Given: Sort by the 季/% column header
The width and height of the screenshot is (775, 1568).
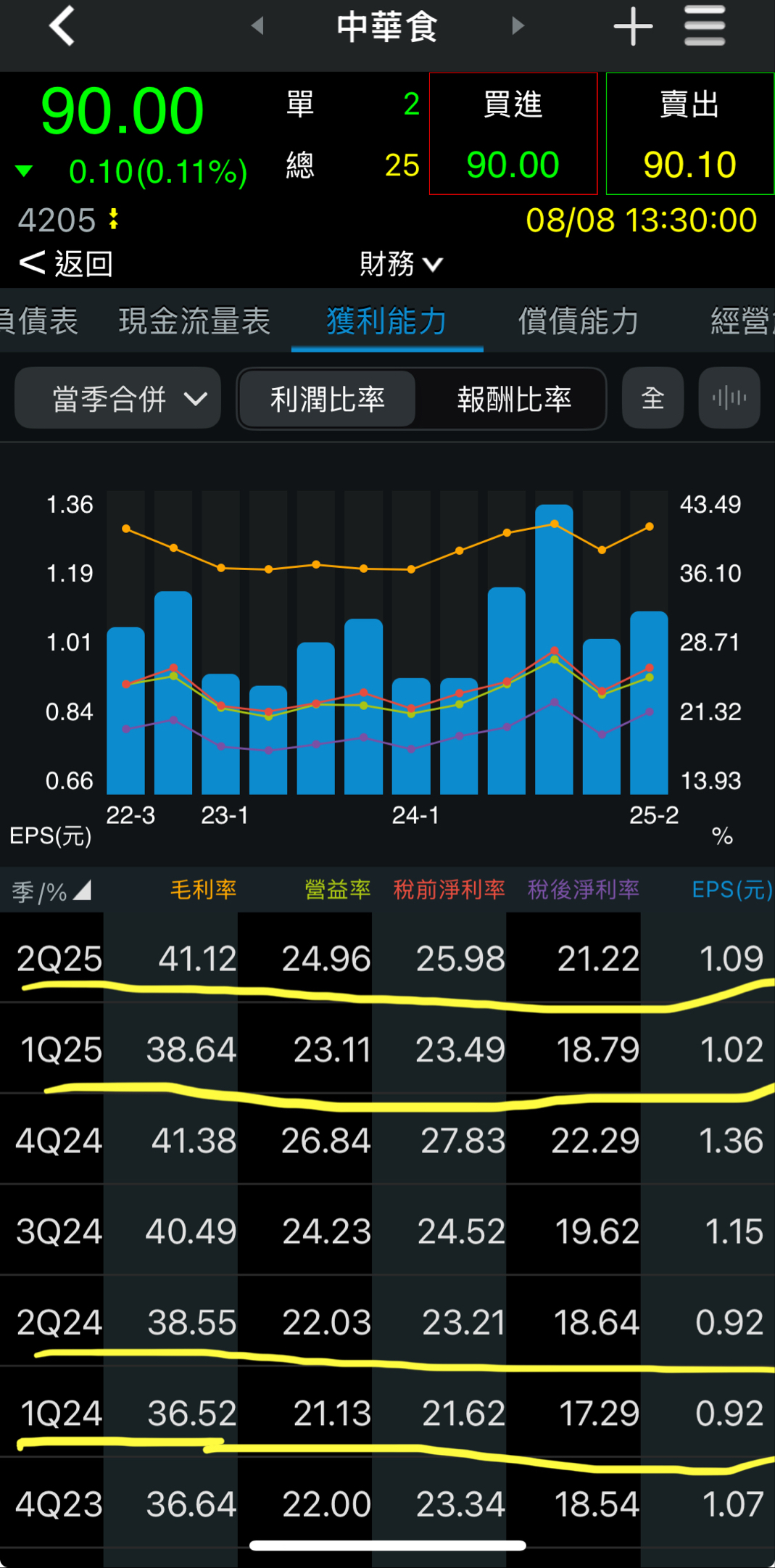Looking at the screenshot, I should coord(51,891).
